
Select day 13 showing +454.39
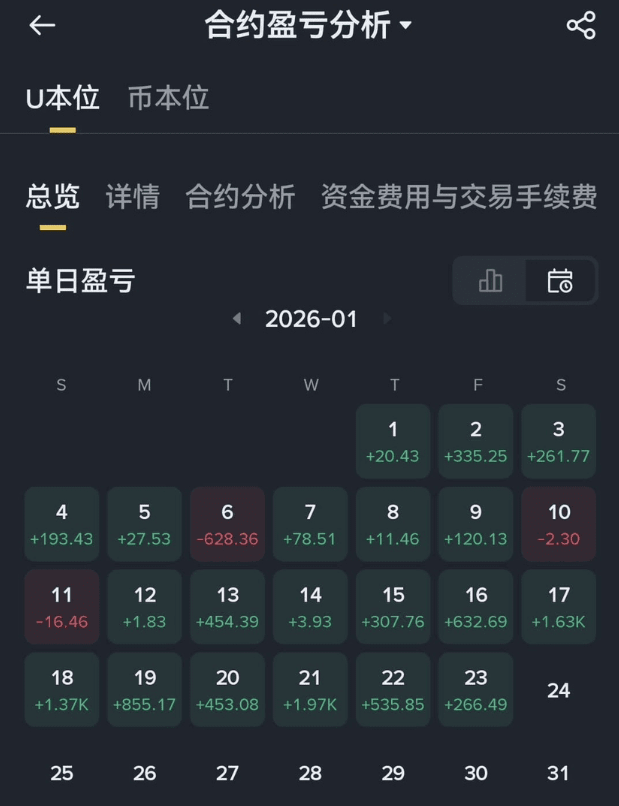(x=227, y=607)
